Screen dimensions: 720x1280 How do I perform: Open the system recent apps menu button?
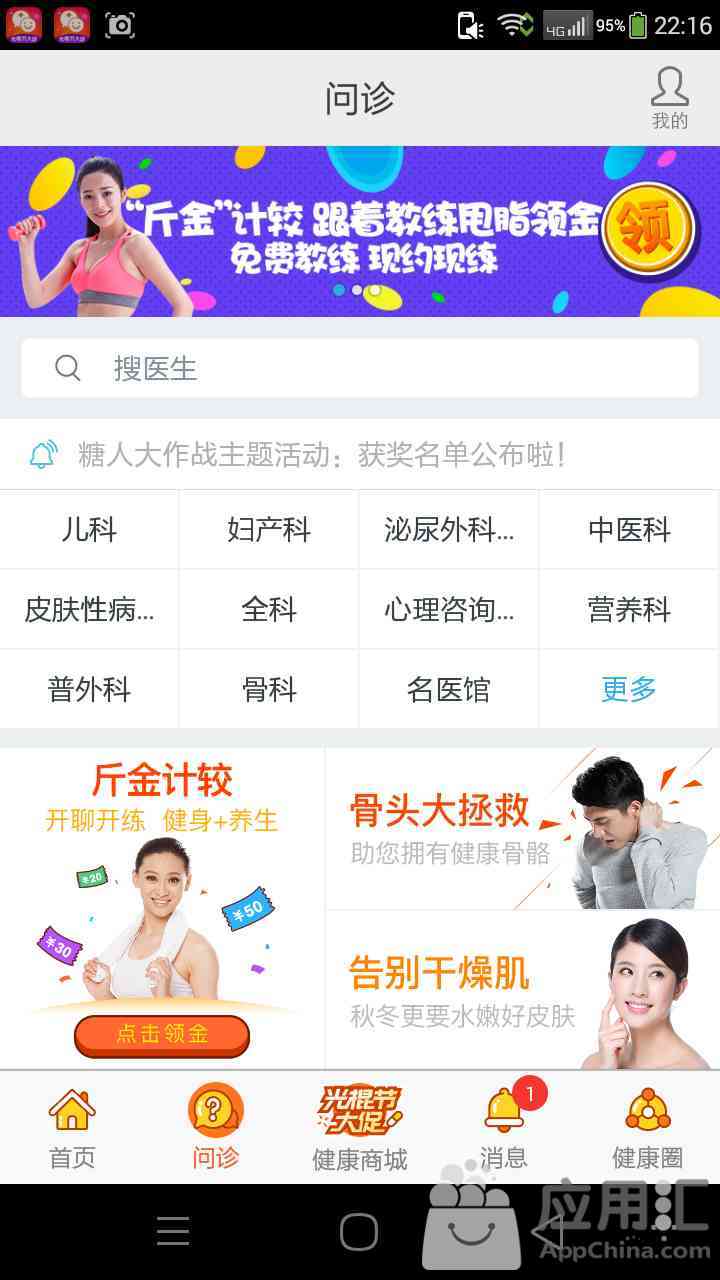[x=173, y=1231]
